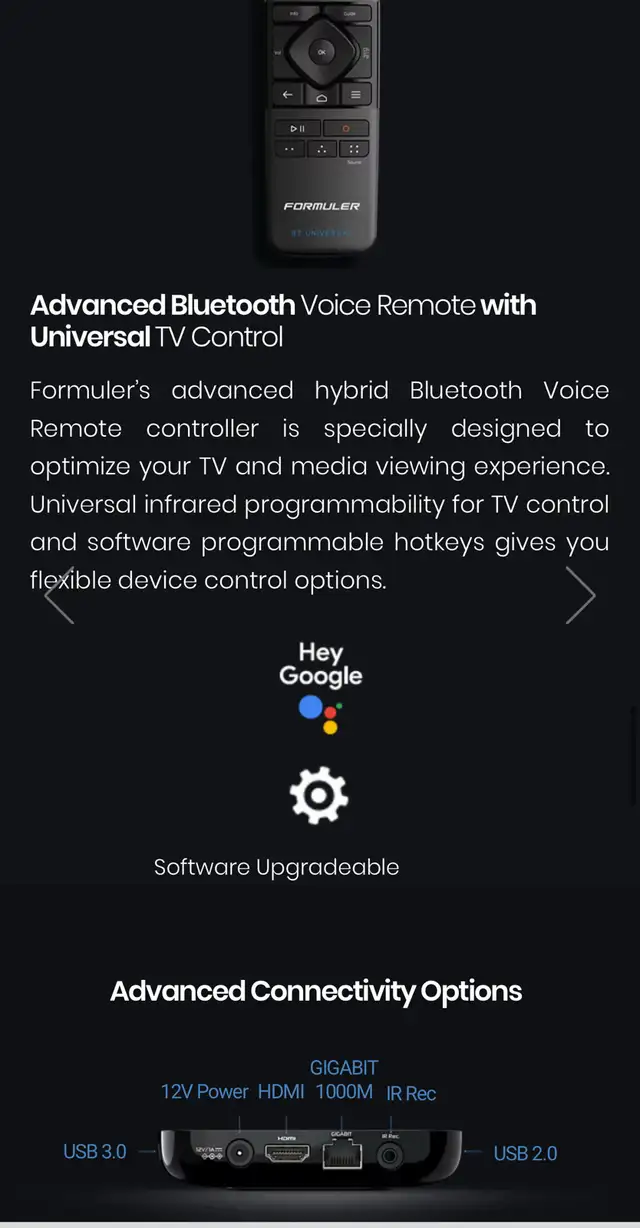Go to the next carousel slide
Screen dimensions: 640x1228
(580, 595)
